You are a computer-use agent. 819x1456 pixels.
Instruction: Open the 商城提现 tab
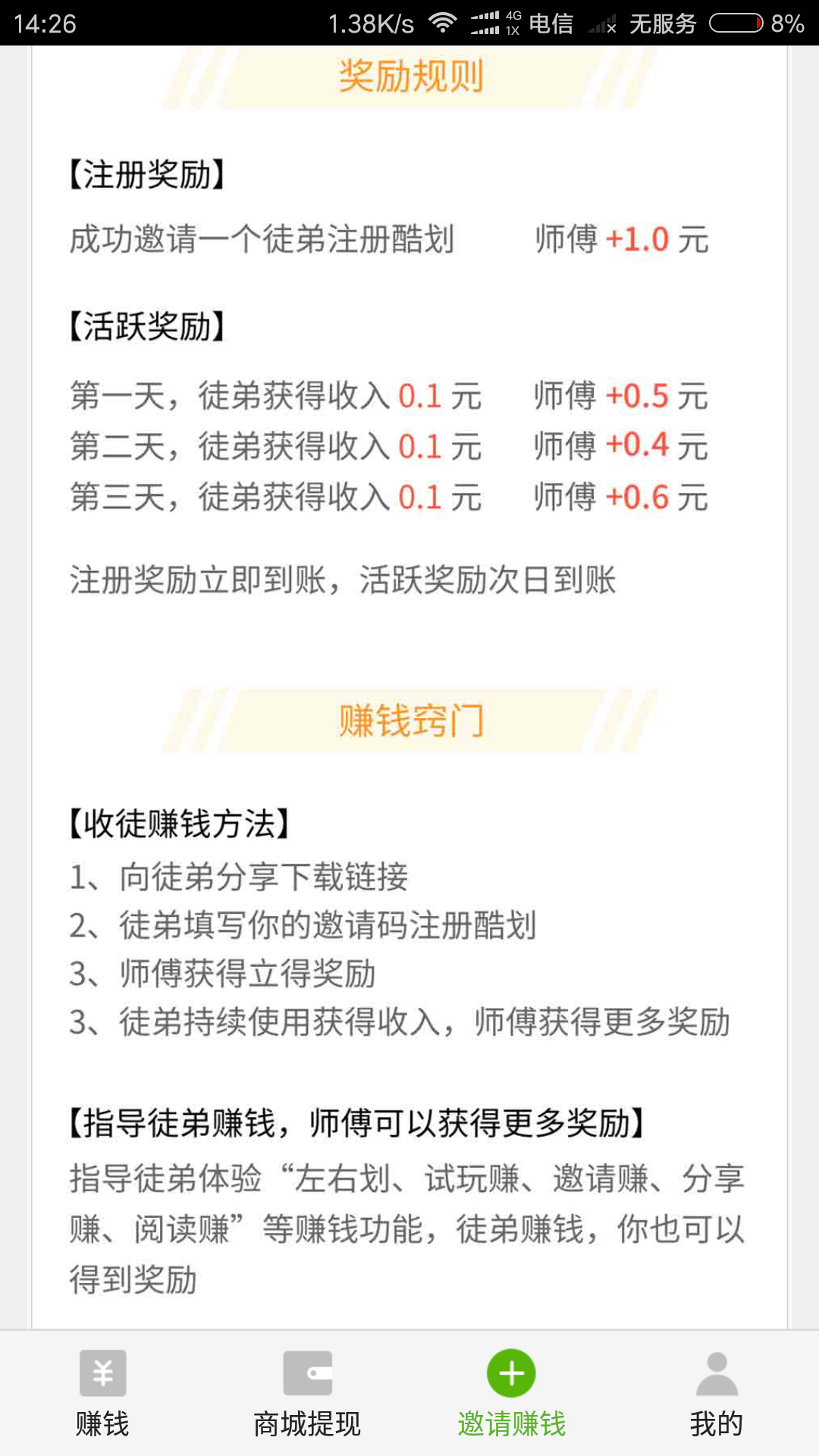coord(307,1394)
